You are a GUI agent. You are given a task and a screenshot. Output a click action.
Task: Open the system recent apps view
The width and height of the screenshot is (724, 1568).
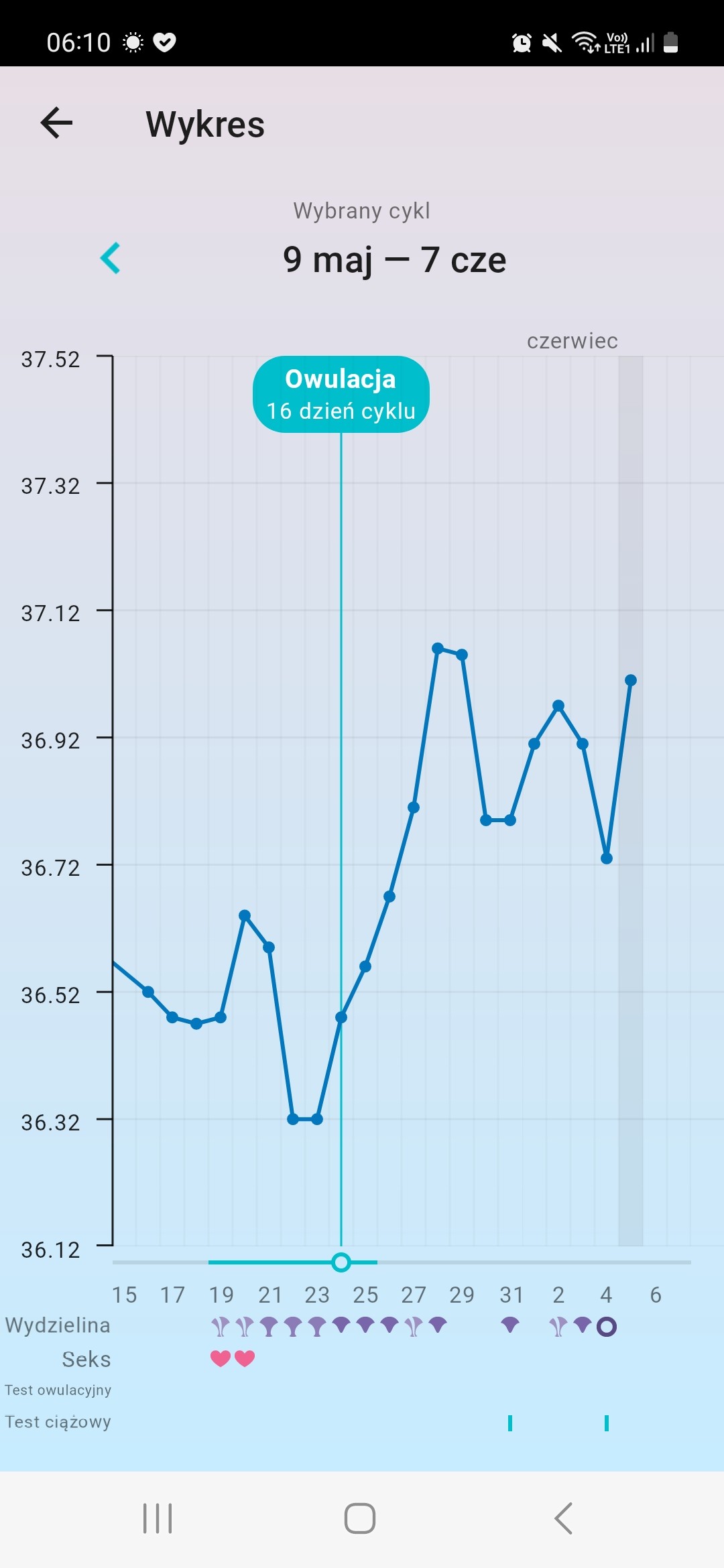pyautogui.click(x=158, y=1518)
